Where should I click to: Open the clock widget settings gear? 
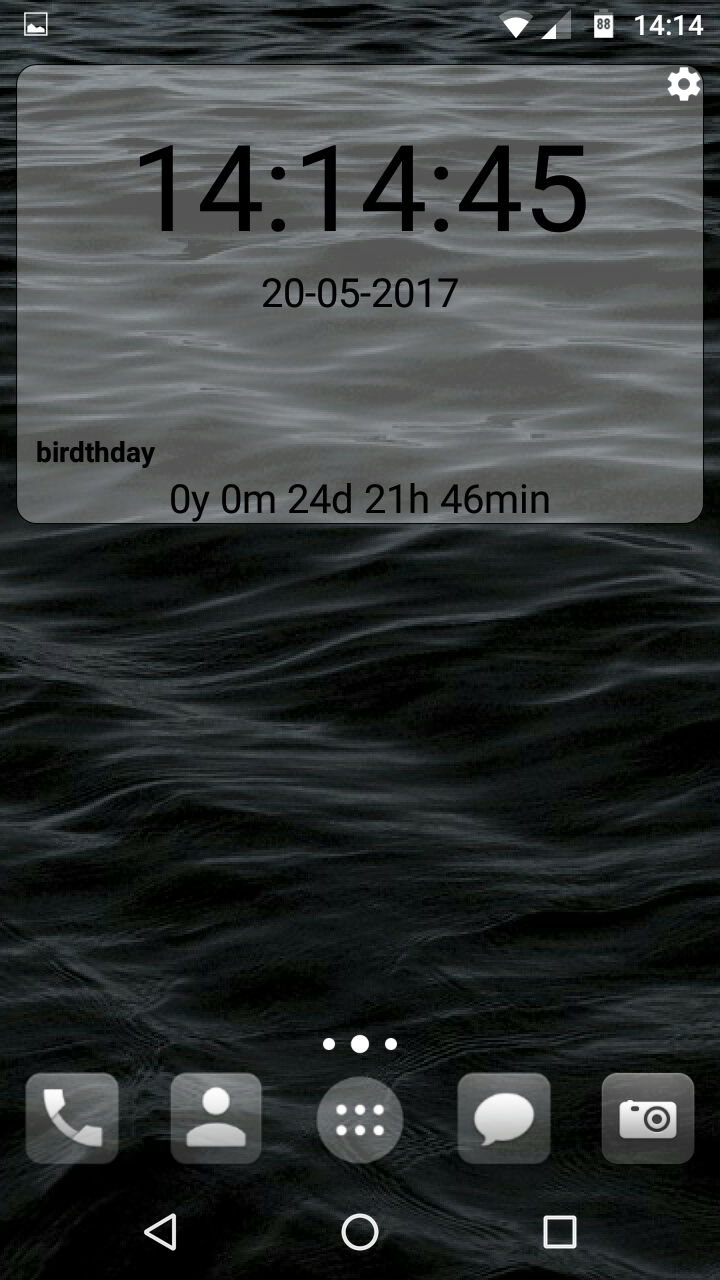tap(684, 85)
